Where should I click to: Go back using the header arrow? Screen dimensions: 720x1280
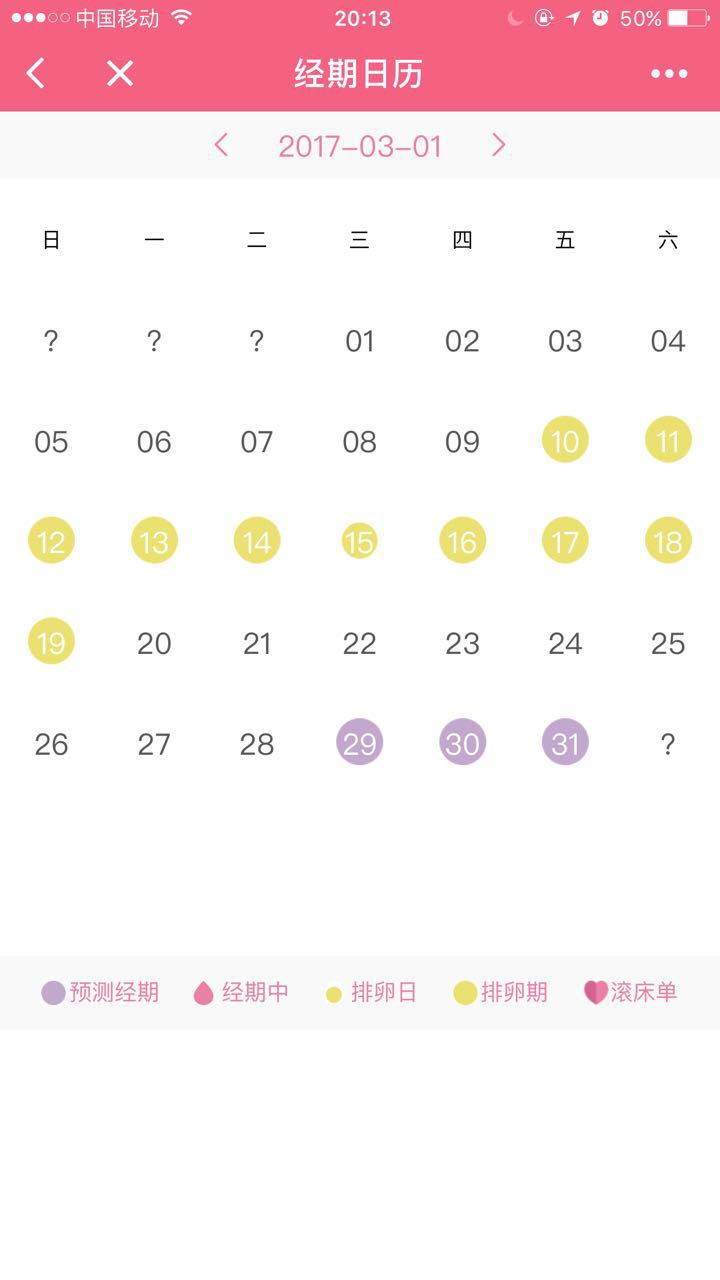(36, 73)
